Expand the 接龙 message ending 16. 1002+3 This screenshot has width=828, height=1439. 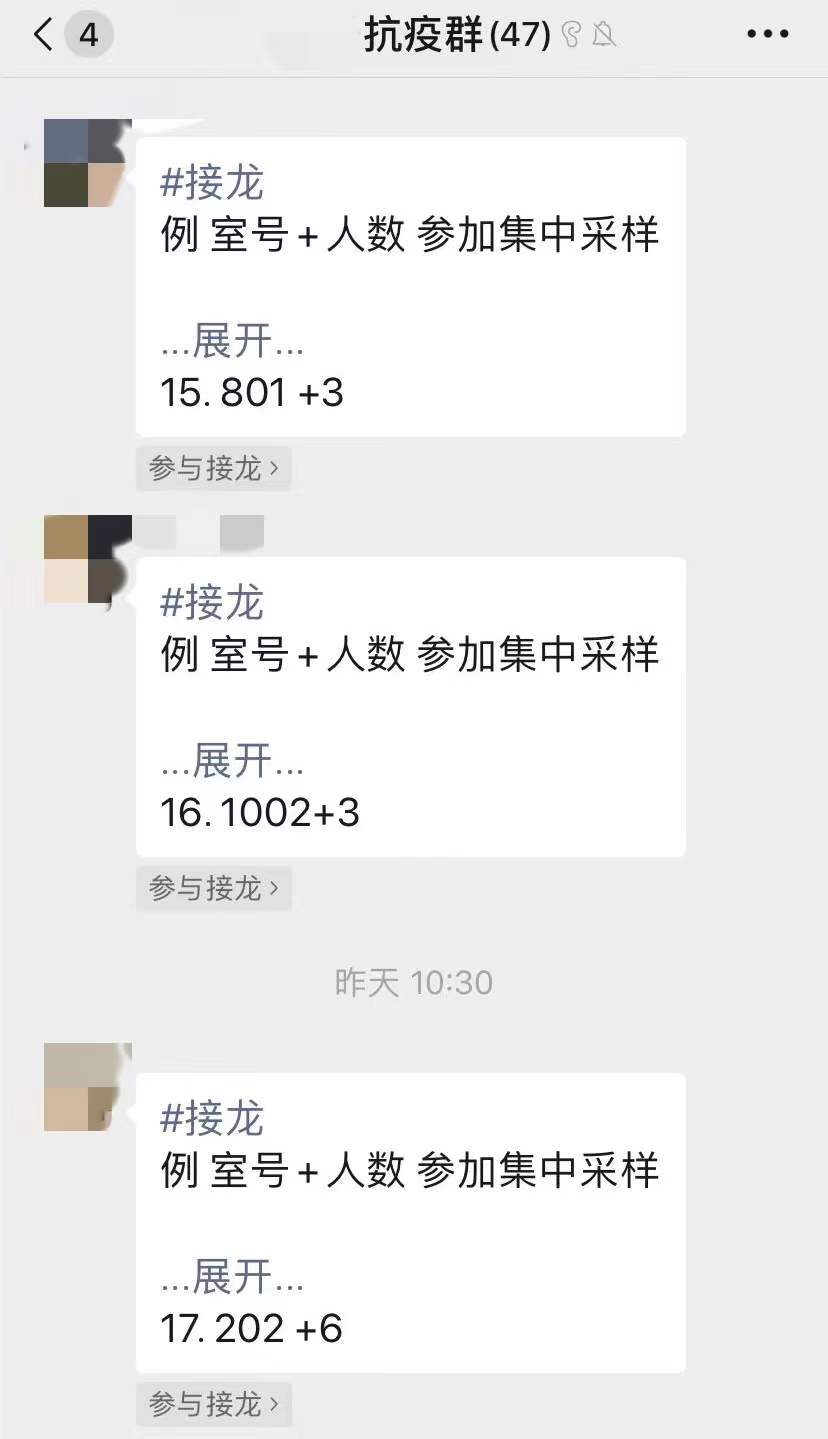pos(233,762)
